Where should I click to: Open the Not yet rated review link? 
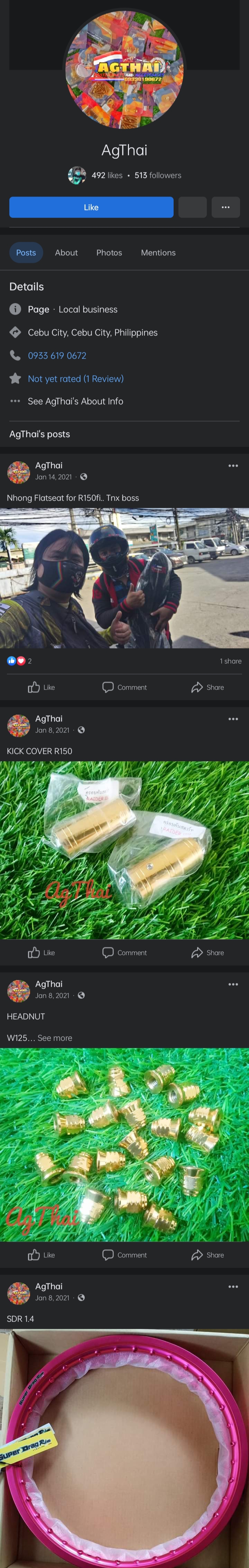click(75, 379)
